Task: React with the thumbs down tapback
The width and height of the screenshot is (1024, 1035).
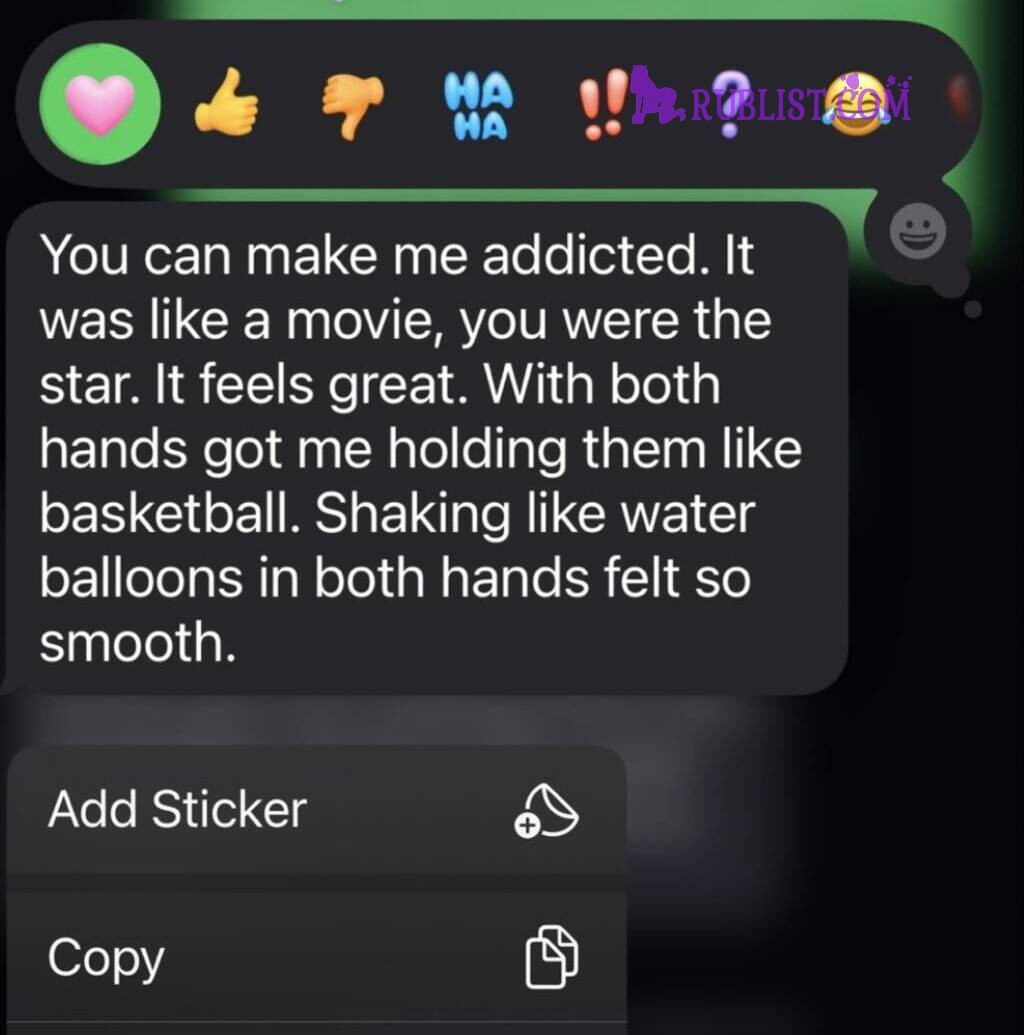Action: pyautogui.click(x=352, y=104)
